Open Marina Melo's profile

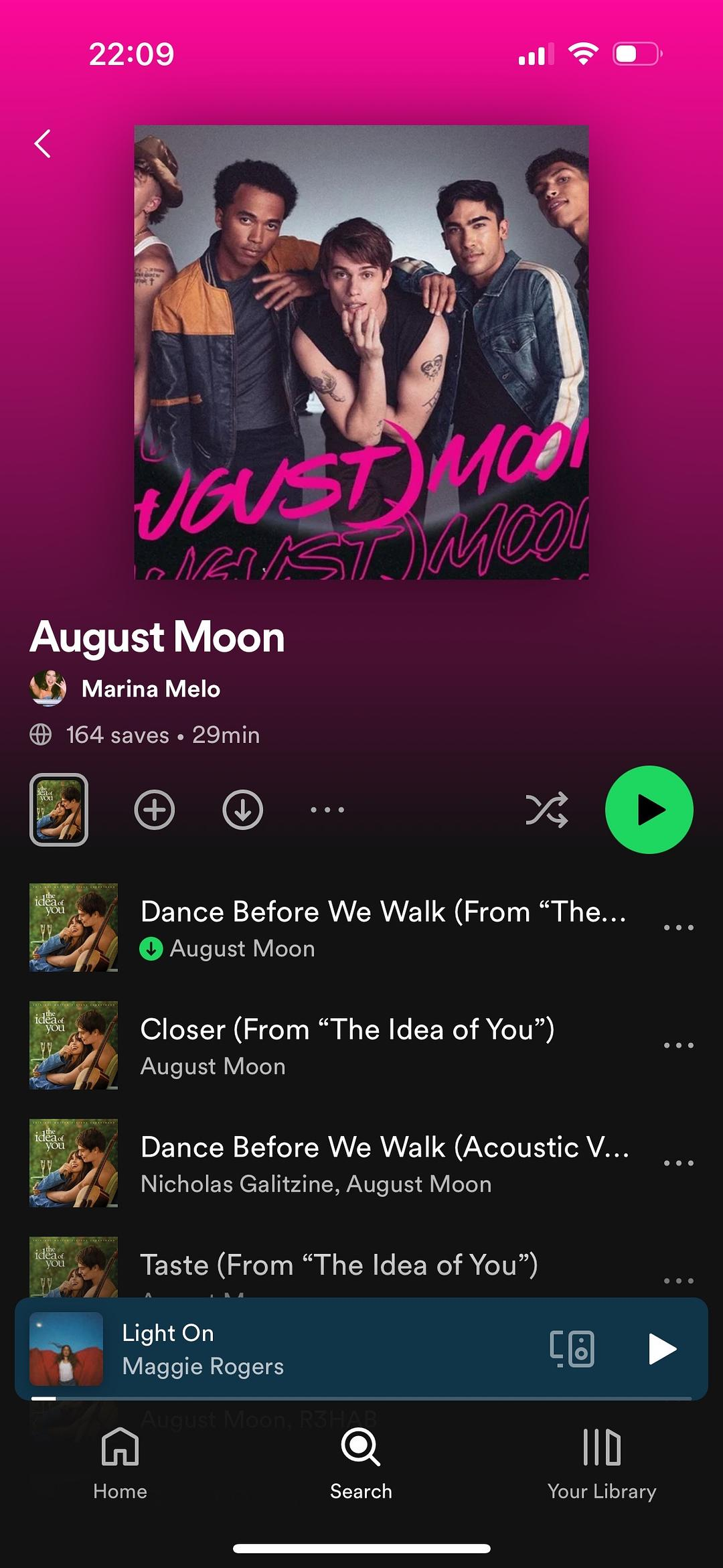click(x=150, y=689)
